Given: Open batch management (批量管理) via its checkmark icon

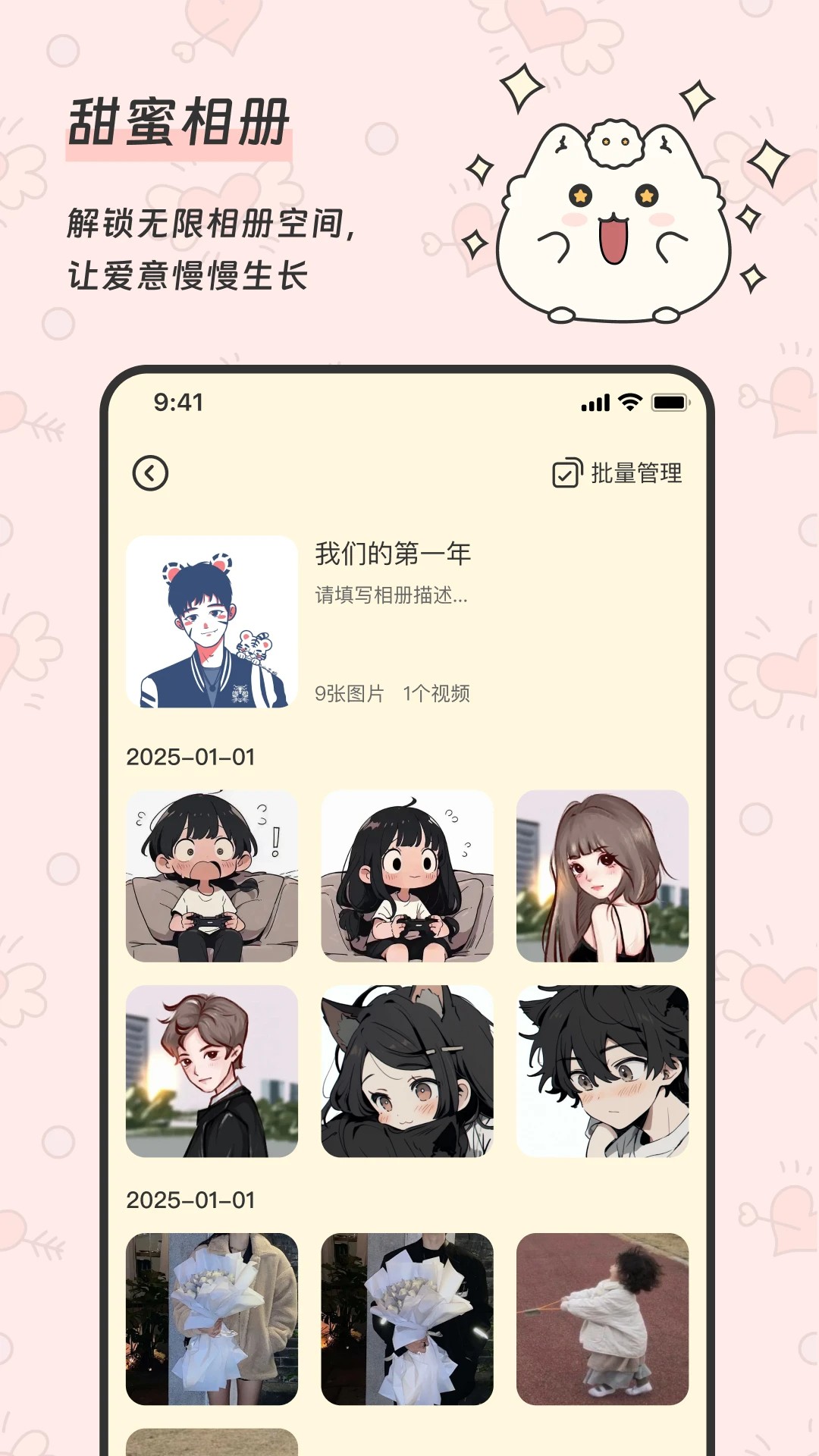Looking at the screenshot, I should tap(564, 474).
